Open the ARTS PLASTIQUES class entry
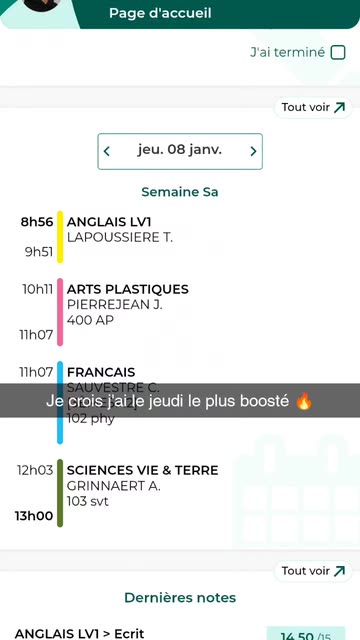Image resolution: width=360 pixels, height=640 pixels. (x=180, y=312)
